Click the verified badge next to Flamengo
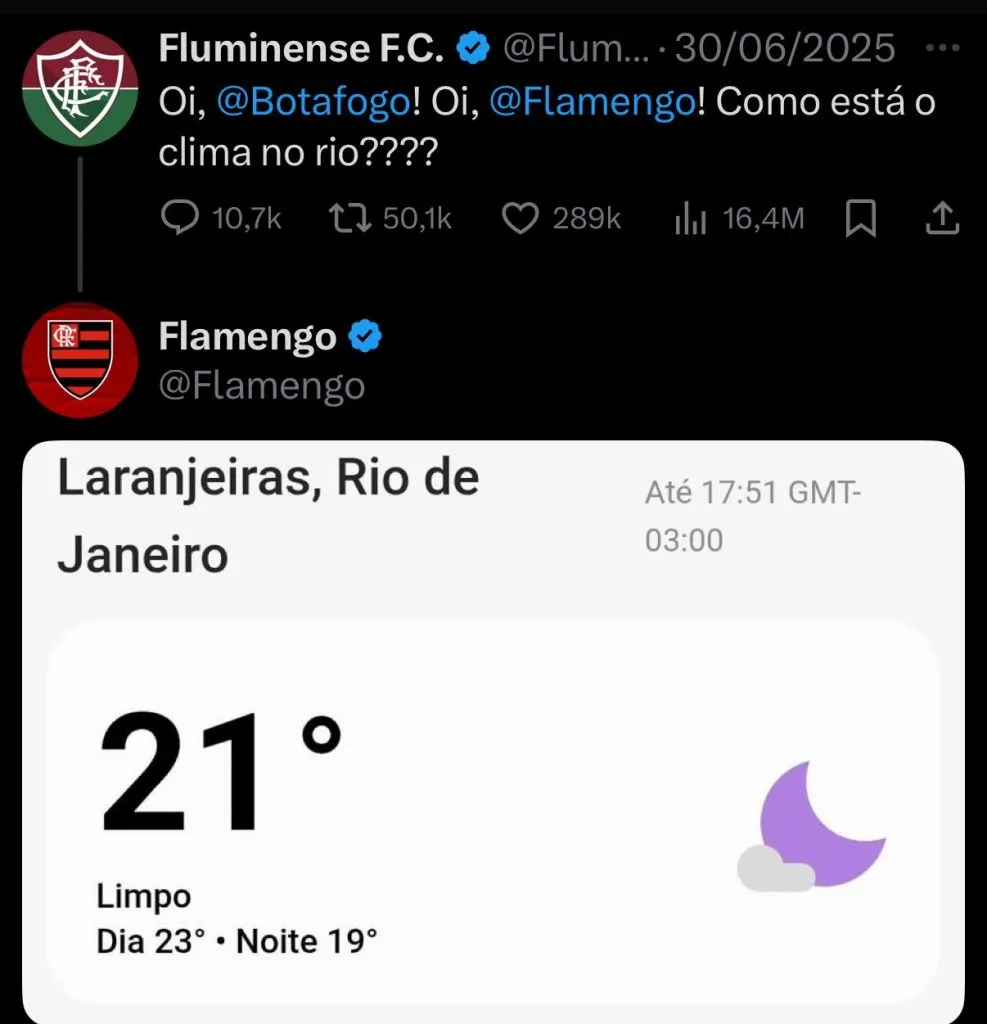 [366, 337]
